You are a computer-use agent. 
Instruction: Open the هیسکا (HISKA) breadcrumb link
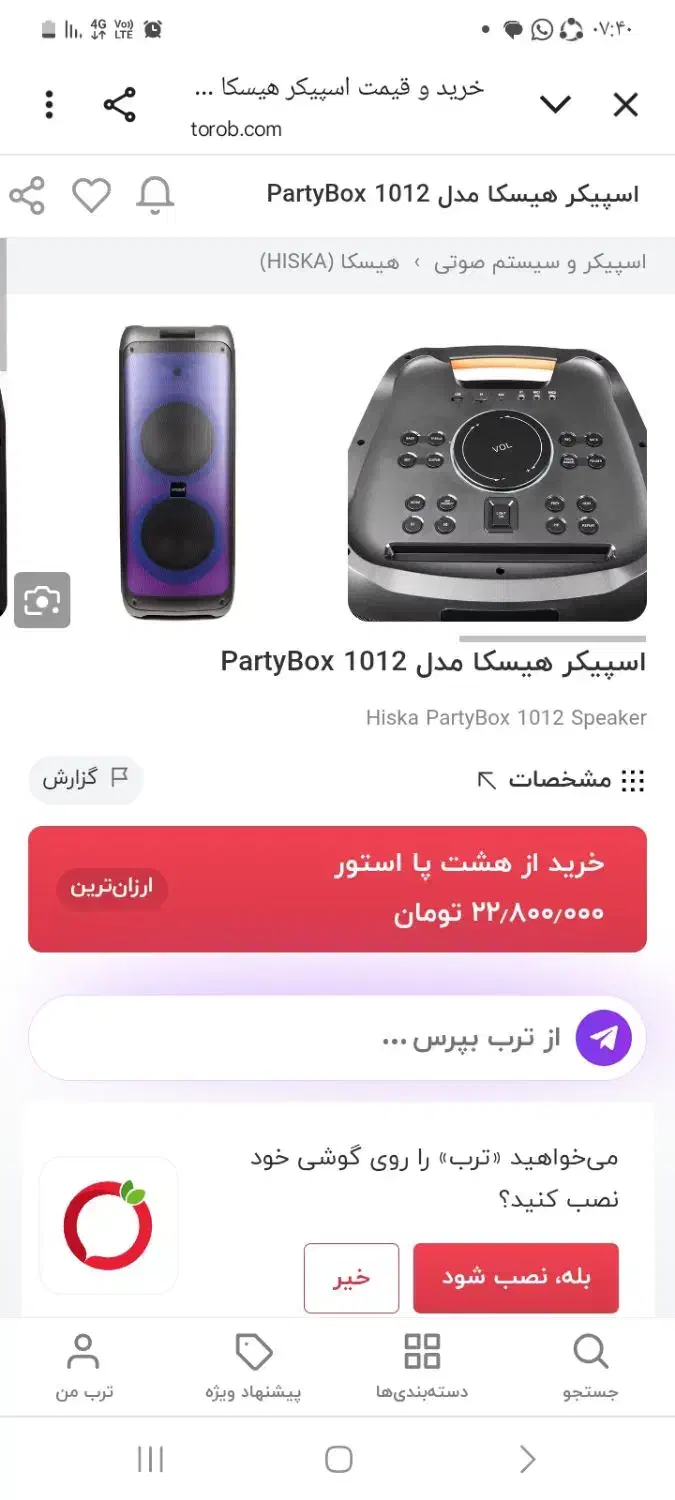click(329, 262)
